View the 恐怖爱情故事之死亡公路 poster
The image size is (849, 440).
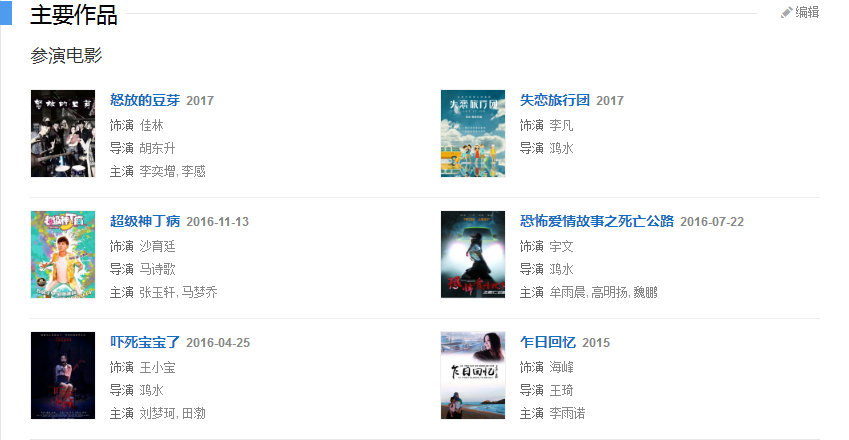click(x=473, y=254)
